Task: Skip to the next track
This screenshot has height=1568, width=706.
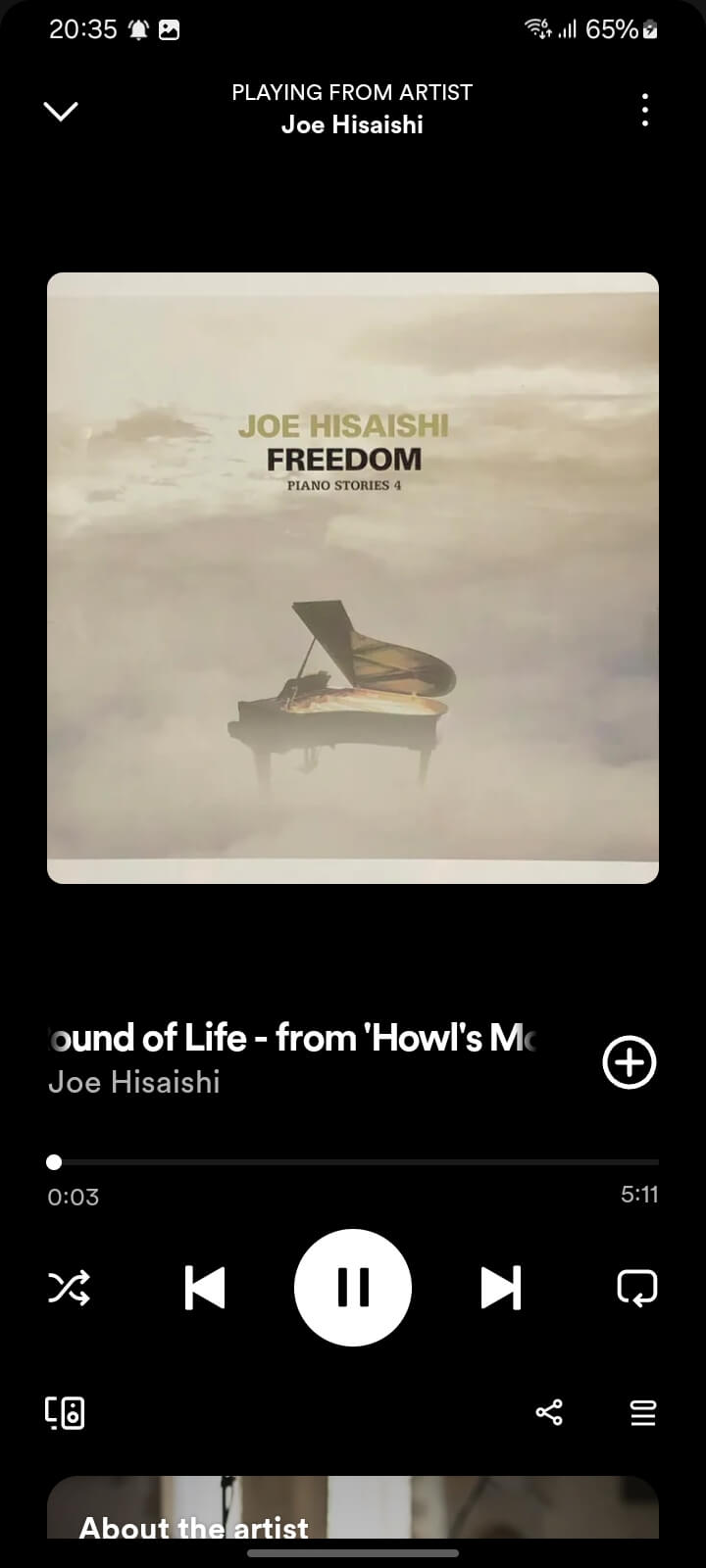Action: [500, 1287]
